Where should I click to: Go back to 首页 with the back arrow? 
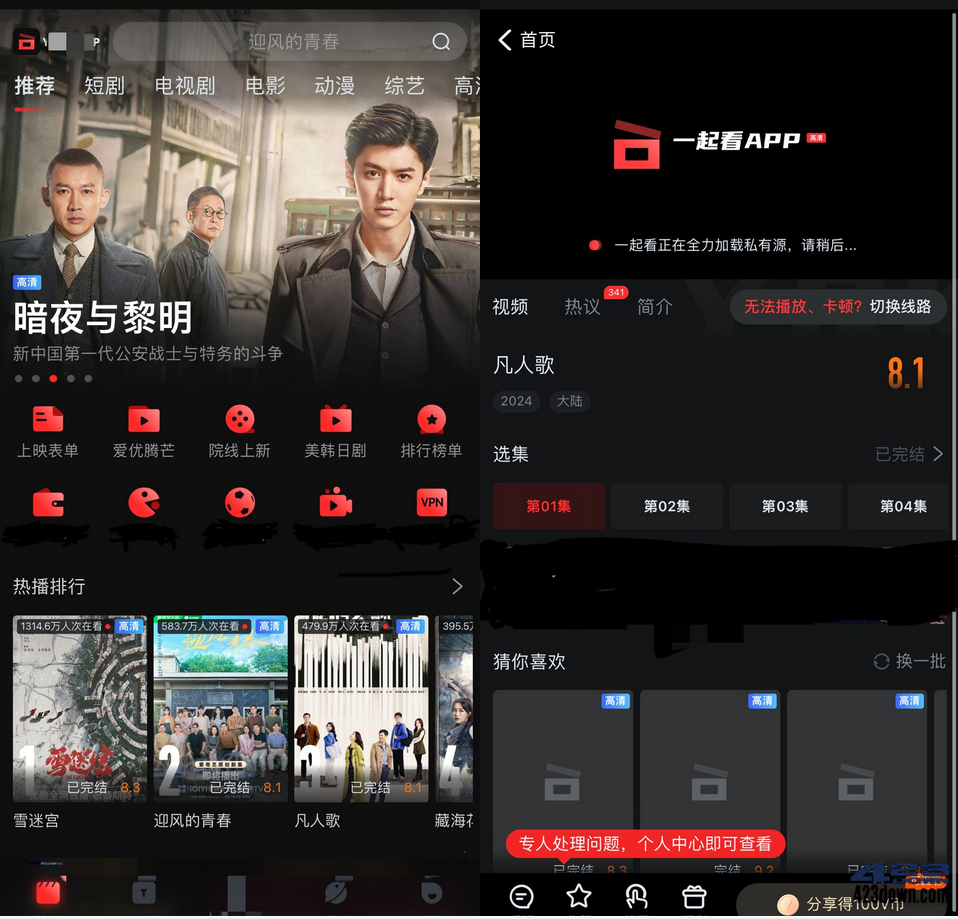pos(506,40)
